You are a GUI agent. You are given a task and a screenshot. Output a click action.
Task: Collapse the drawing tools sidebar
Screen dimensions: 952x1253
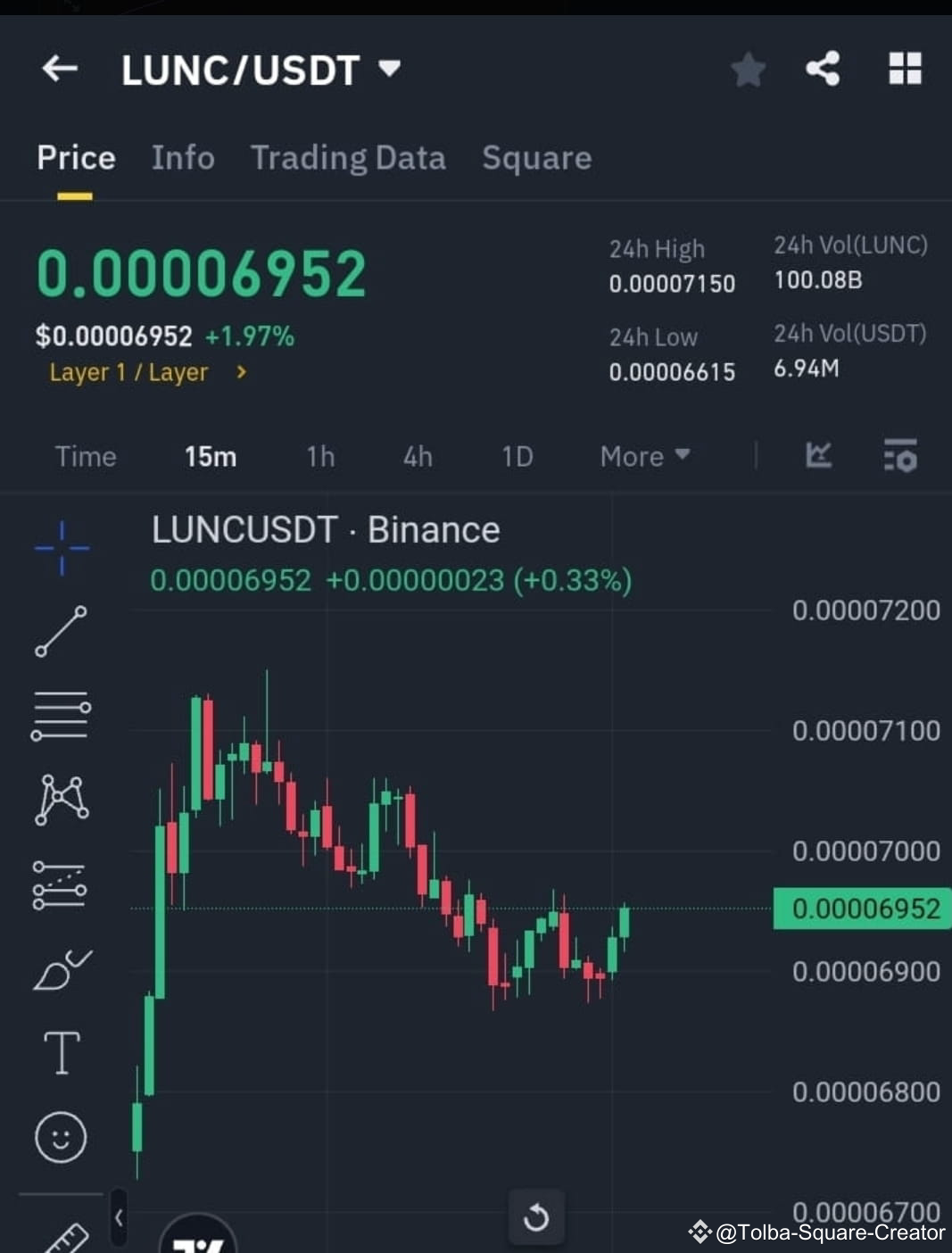[119, 1216]
